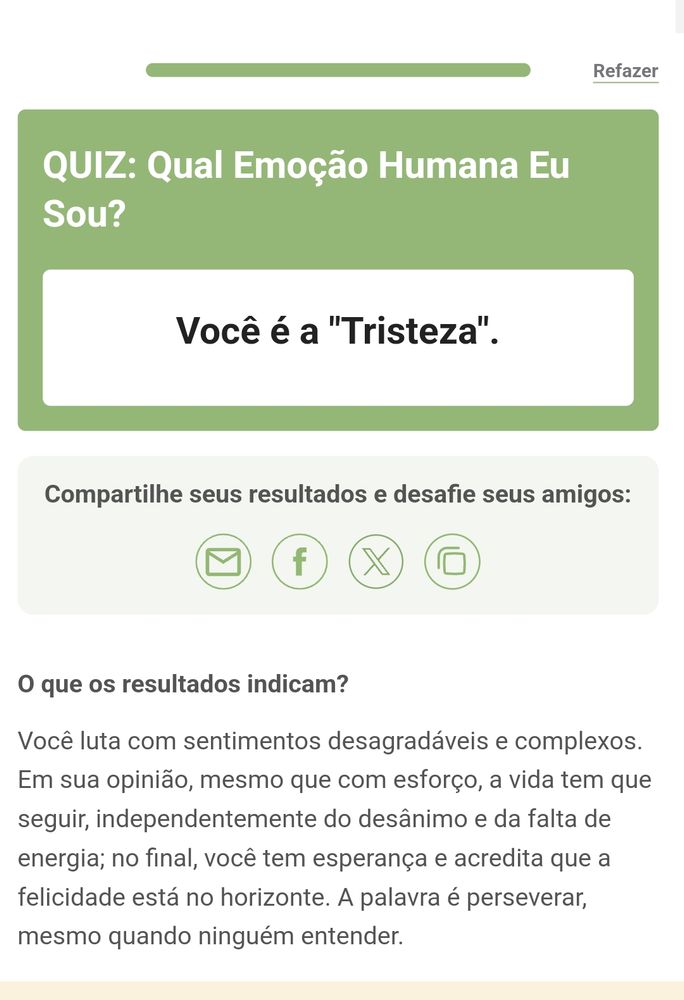Screen dimensions: 684x1000
Task: Post the quiz result on X
Action: [x=376, y=561]
